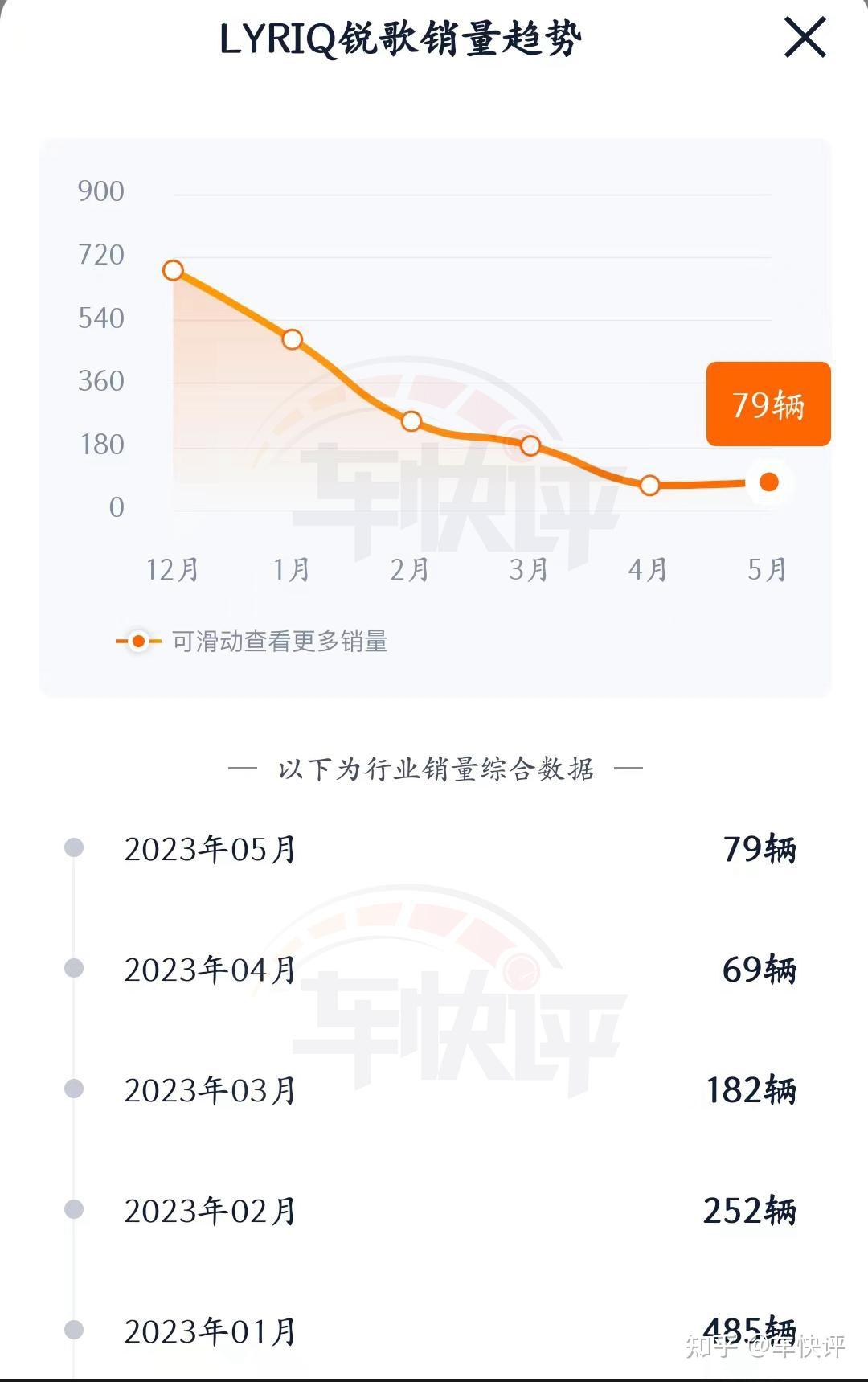This screenshot has width=868, height=1382.
Task: Select the January data point on chart
Action: click(293, 339)
